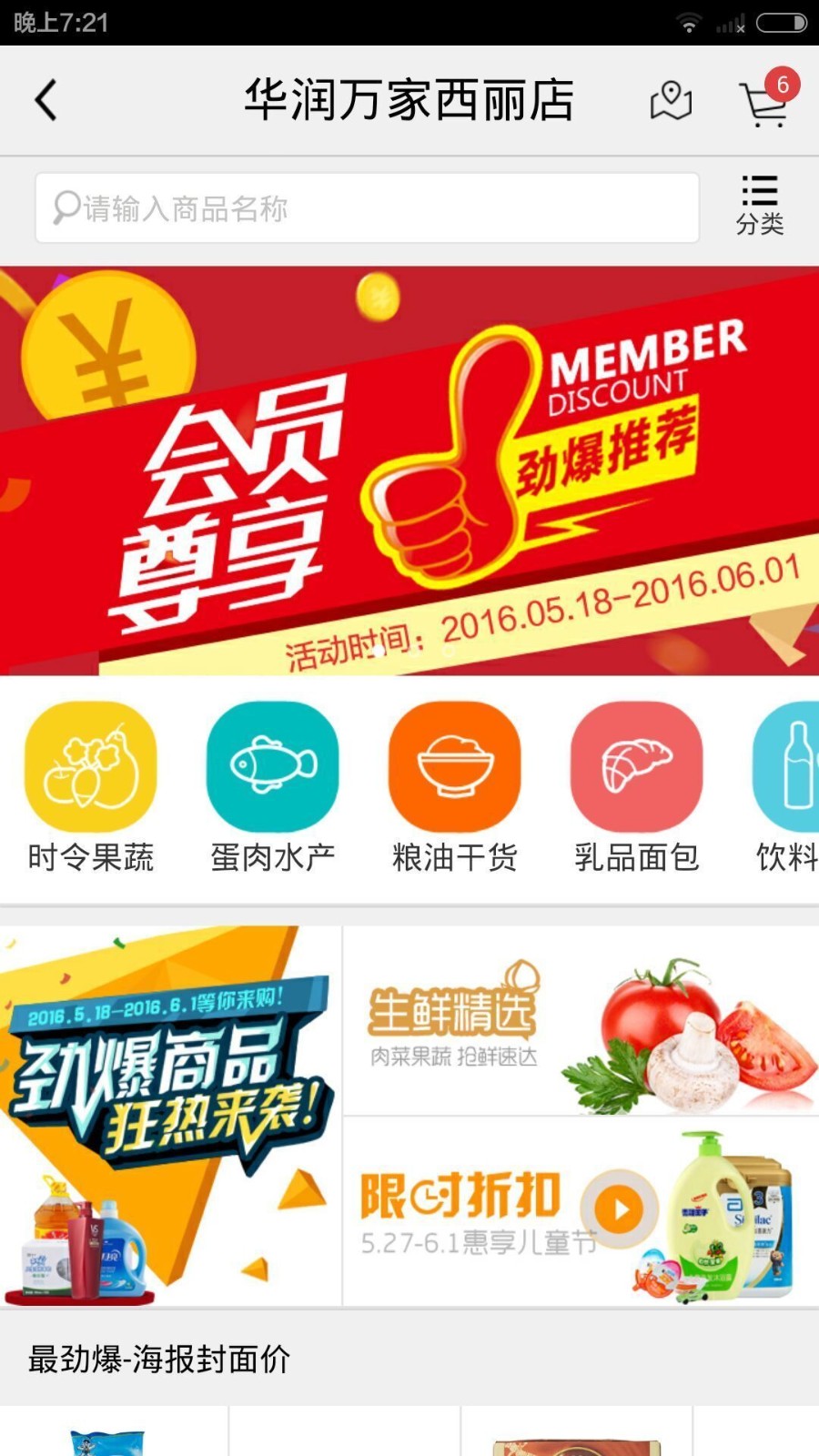Open the 分类 classification list icon
The height and width of the screenshot is (1456, 819).
point(758,202)
